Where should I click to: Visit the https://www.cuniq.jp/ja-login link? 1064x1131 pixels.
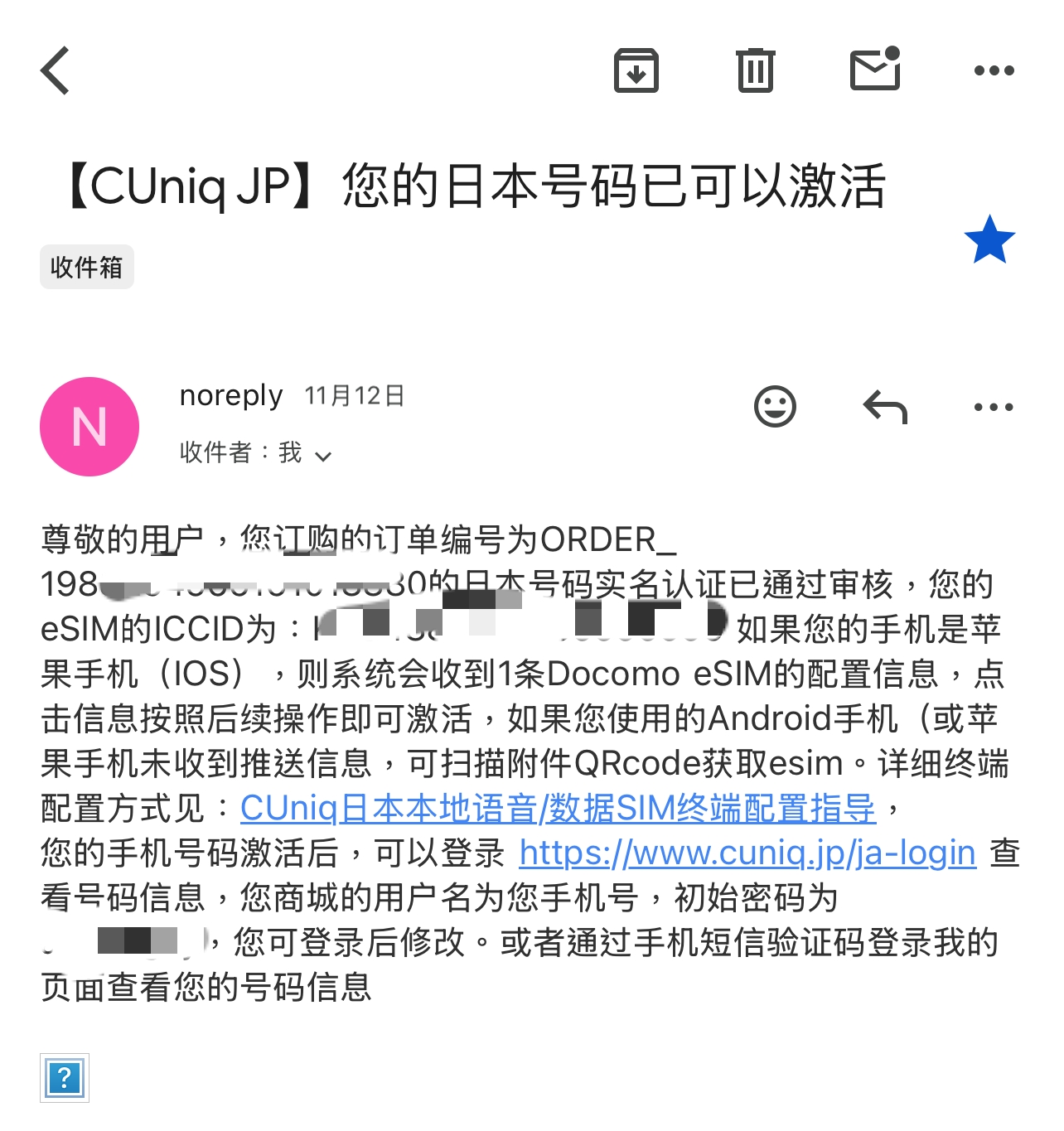click(x=747, y=853)
